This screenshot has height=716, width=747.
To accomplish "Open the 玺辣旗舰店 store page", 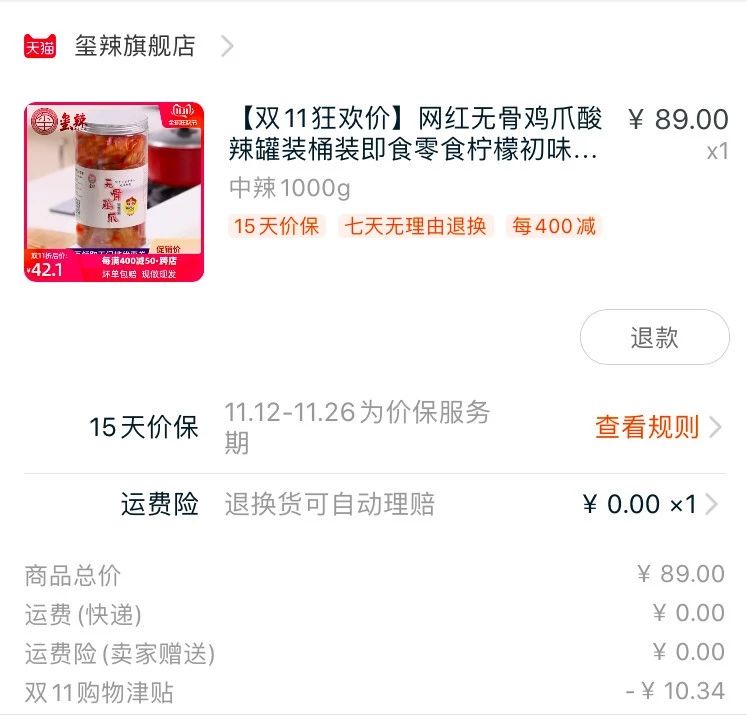I will 134,46.
